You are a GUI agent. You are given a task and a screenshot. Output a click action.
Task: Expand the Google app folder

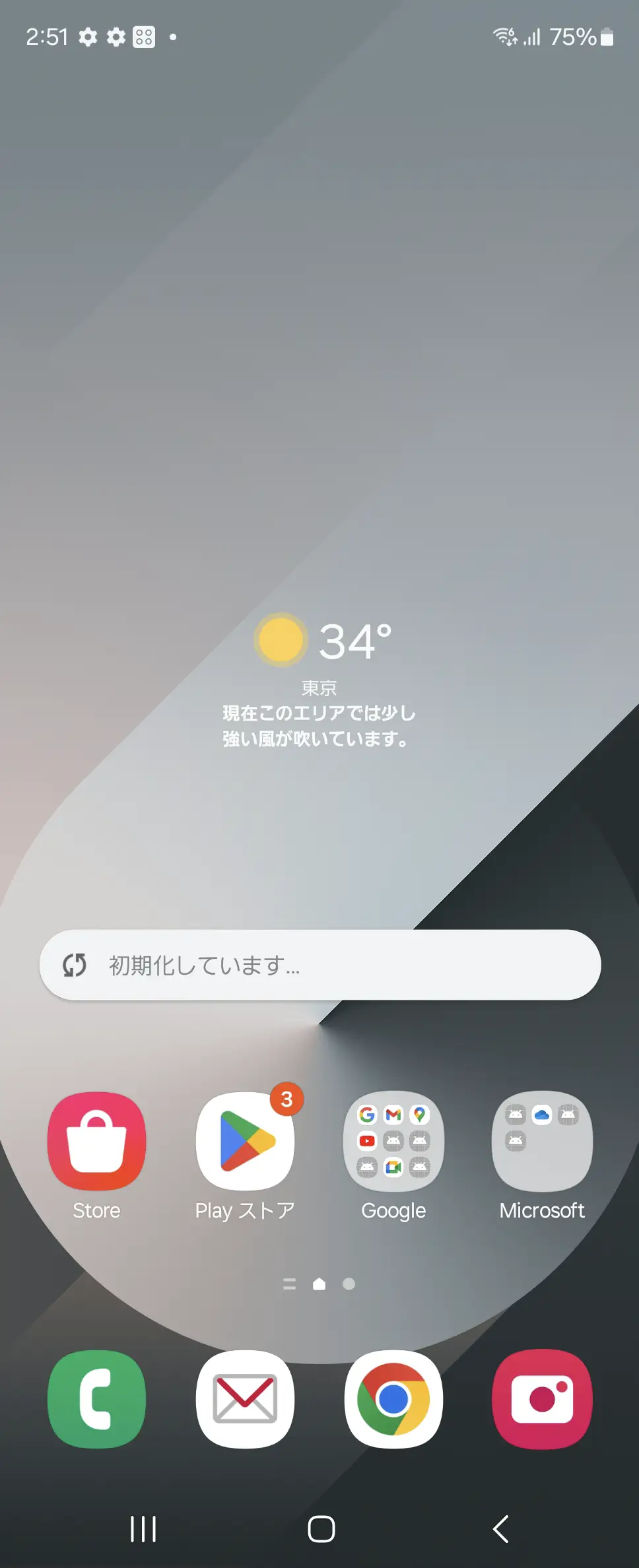tap(393, 1142)
